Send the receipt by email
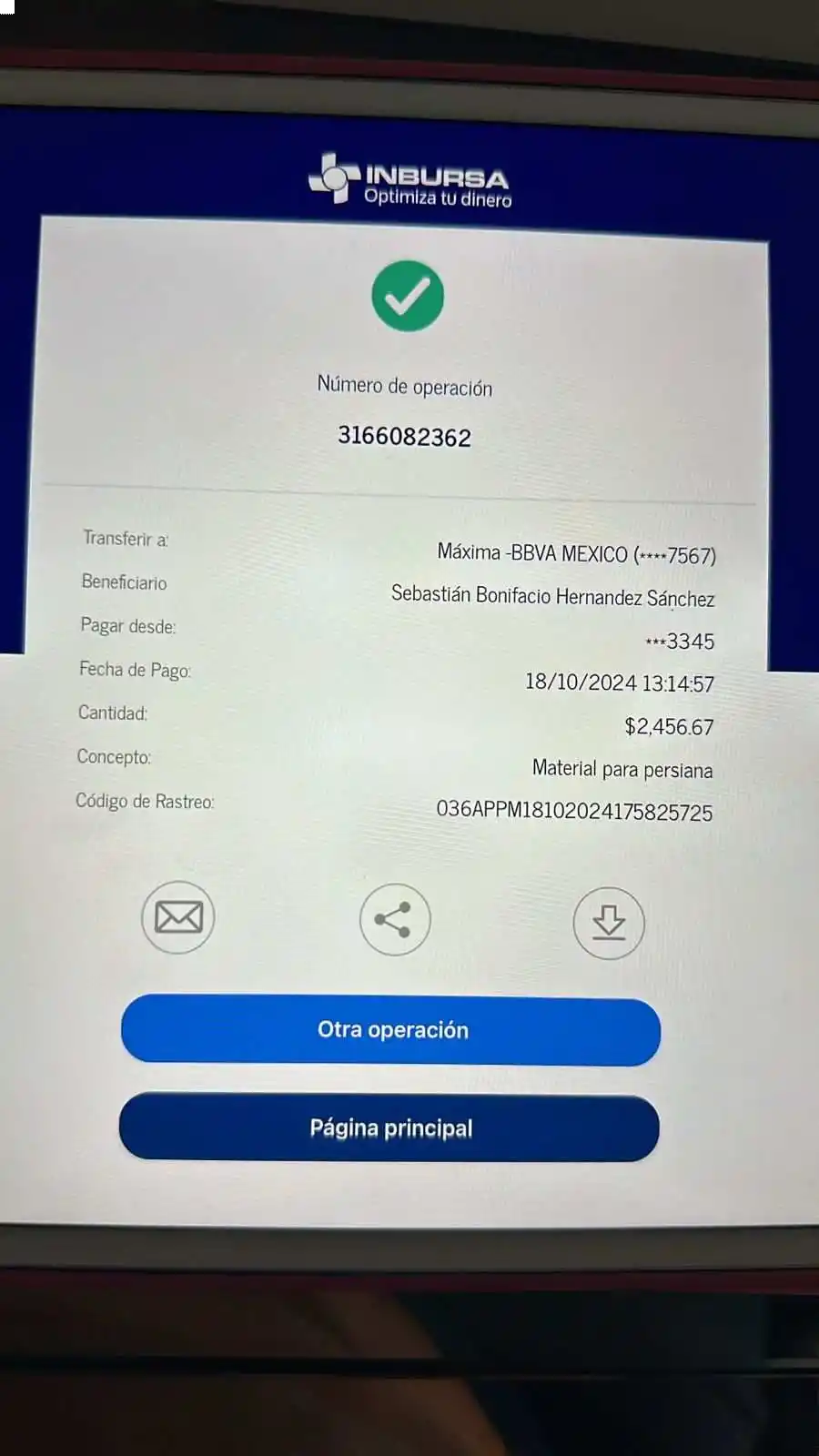Image resolution: width=819 pixels, height=1456 pixels. click(x=177, y=917)
